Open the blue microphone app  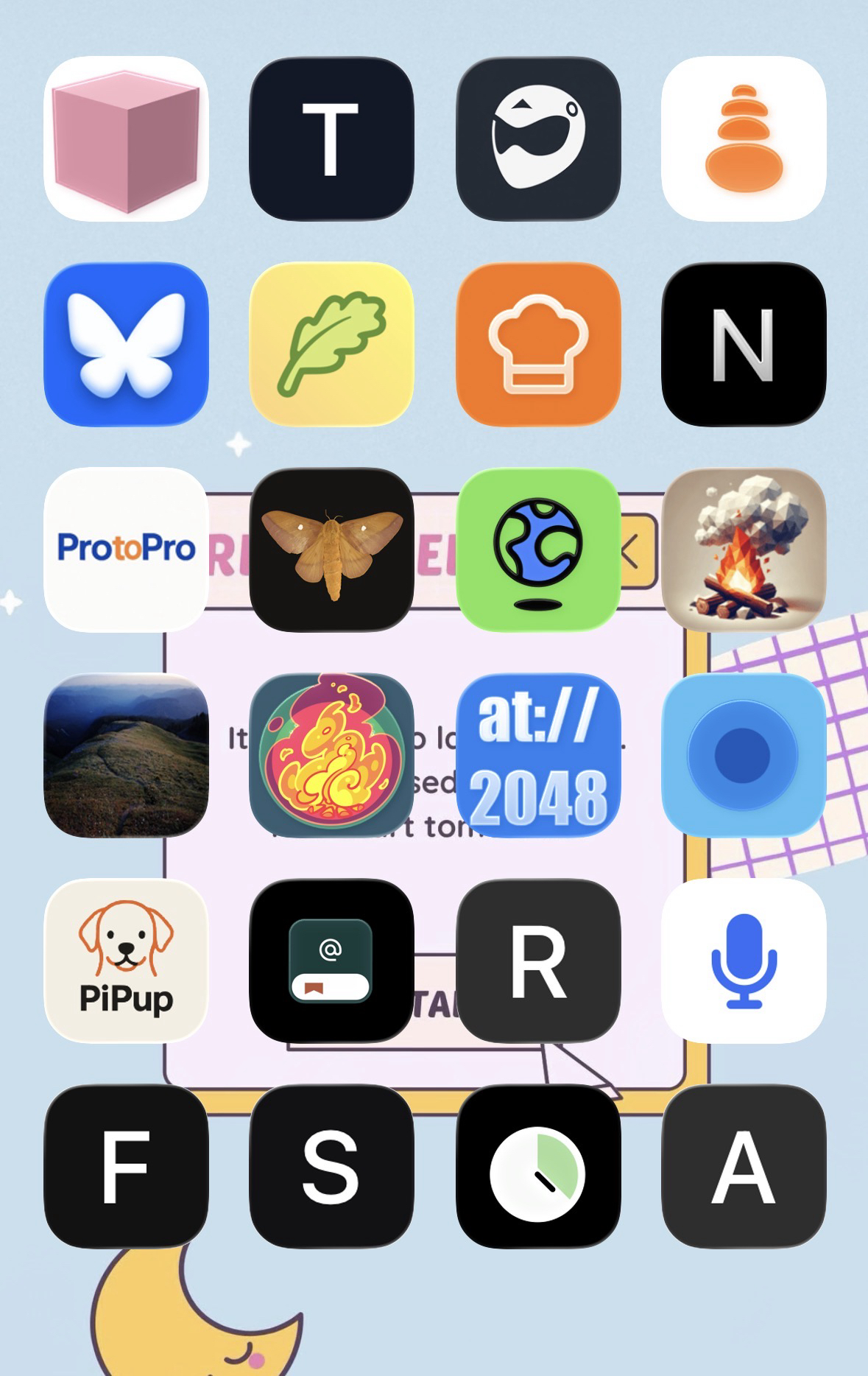[x=744, y=960]
